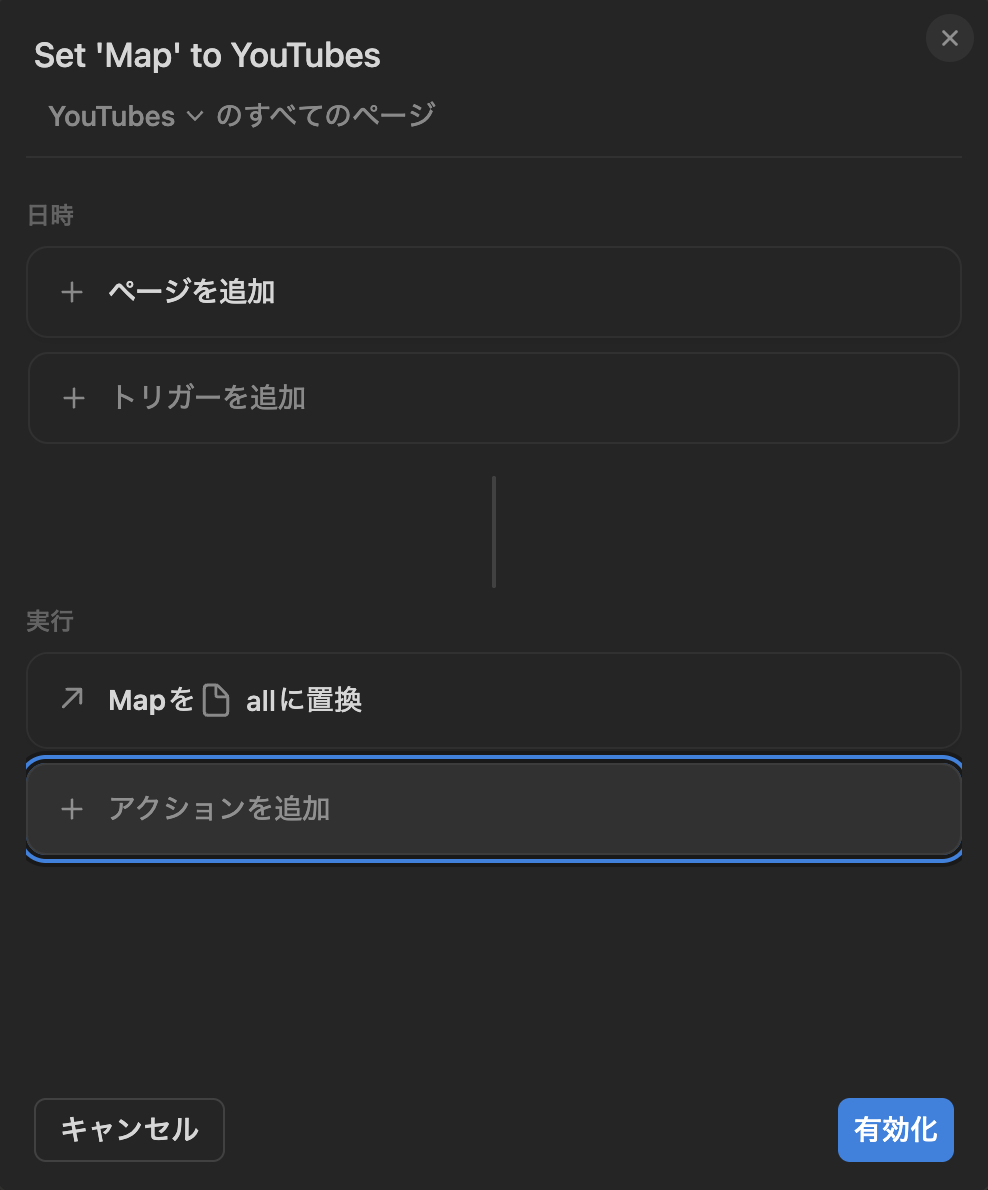Activate the automation with 有効化
This screenshot has width=988, height=1190.
(x=895, y=1130)
